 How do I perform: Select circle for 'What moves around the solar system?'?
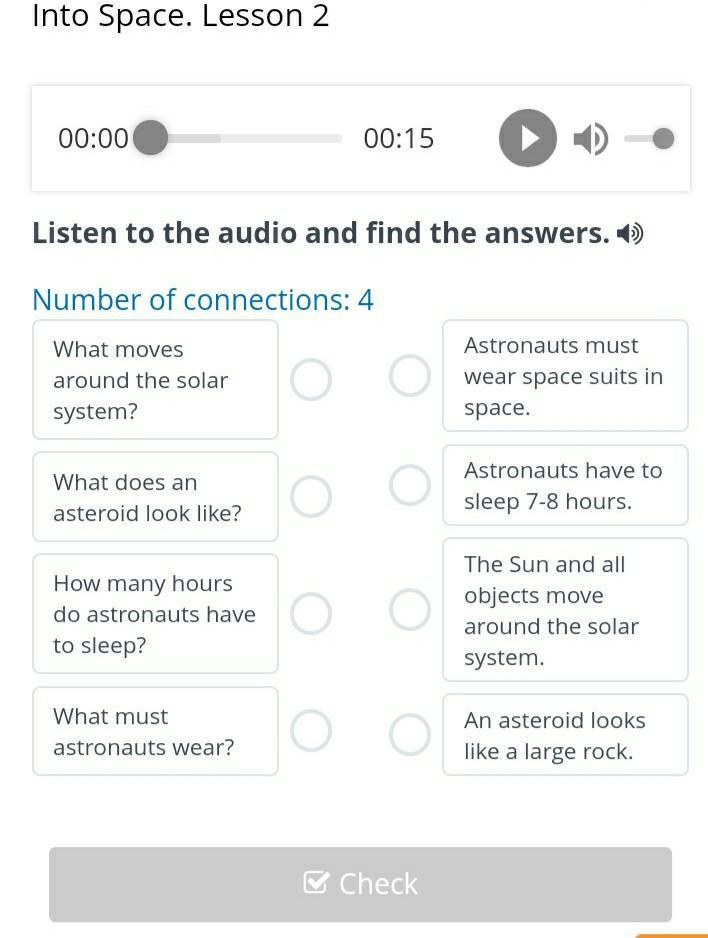311,380
